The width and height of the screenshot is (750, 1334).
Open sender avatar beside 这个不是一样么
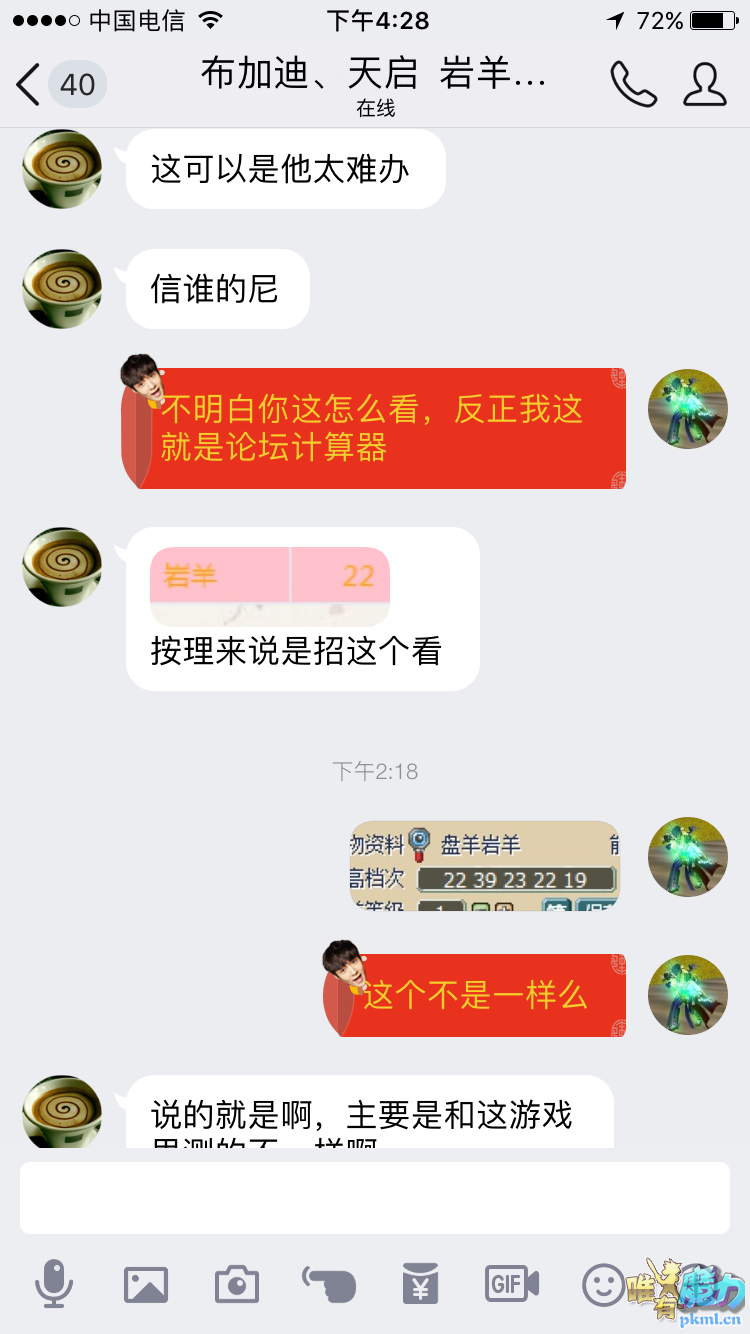coord(687,995)
